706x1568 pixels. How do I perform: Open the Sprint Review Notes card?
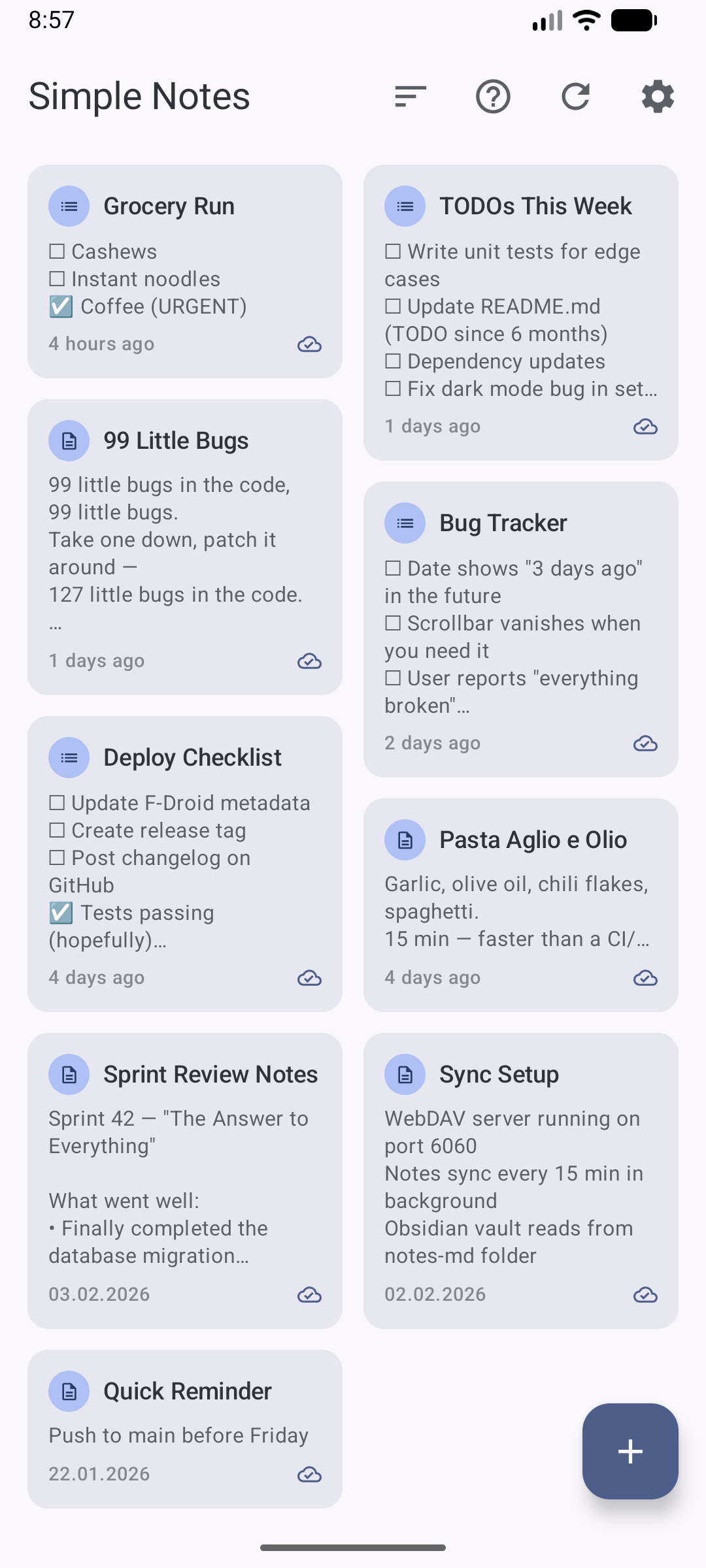184,1181
